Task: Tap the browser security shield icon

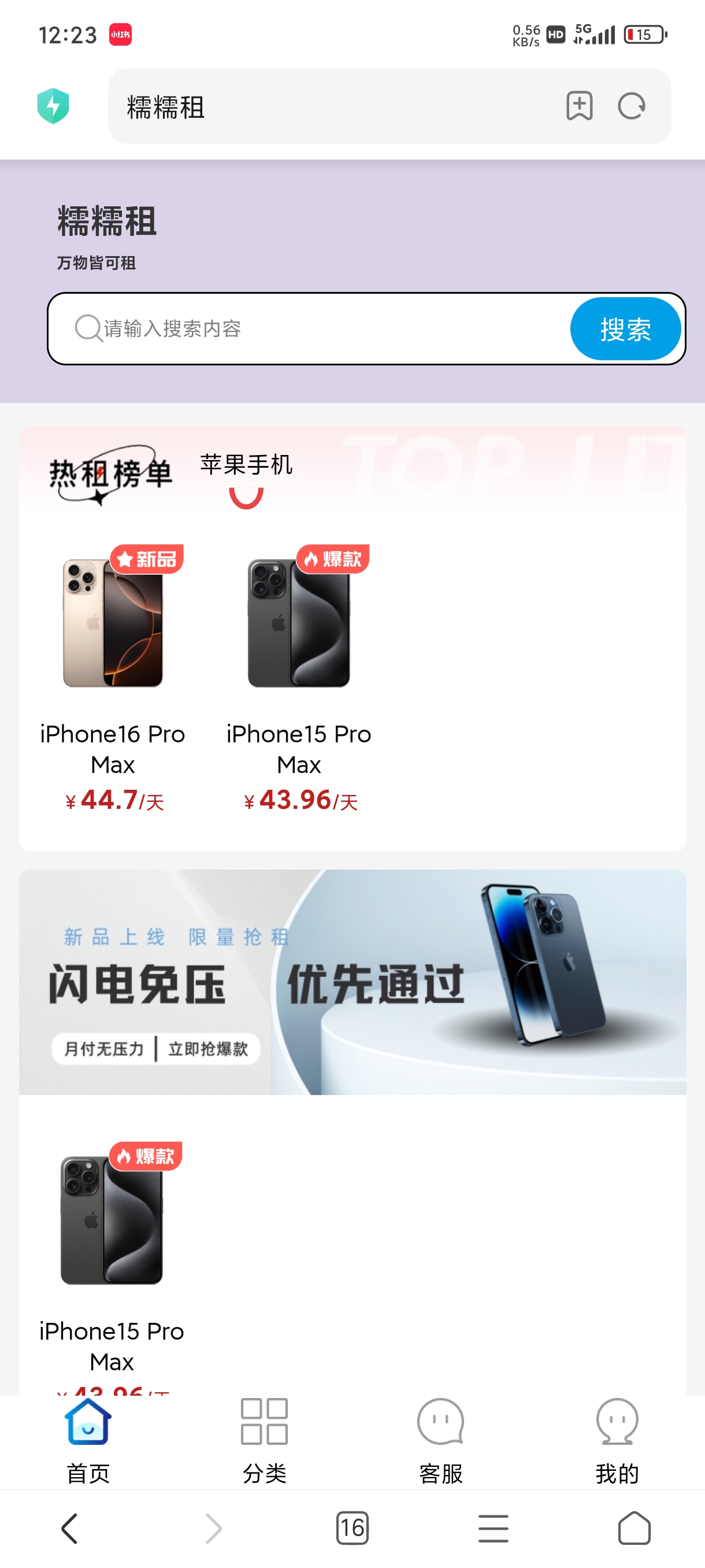Action: tap(53, 106)
